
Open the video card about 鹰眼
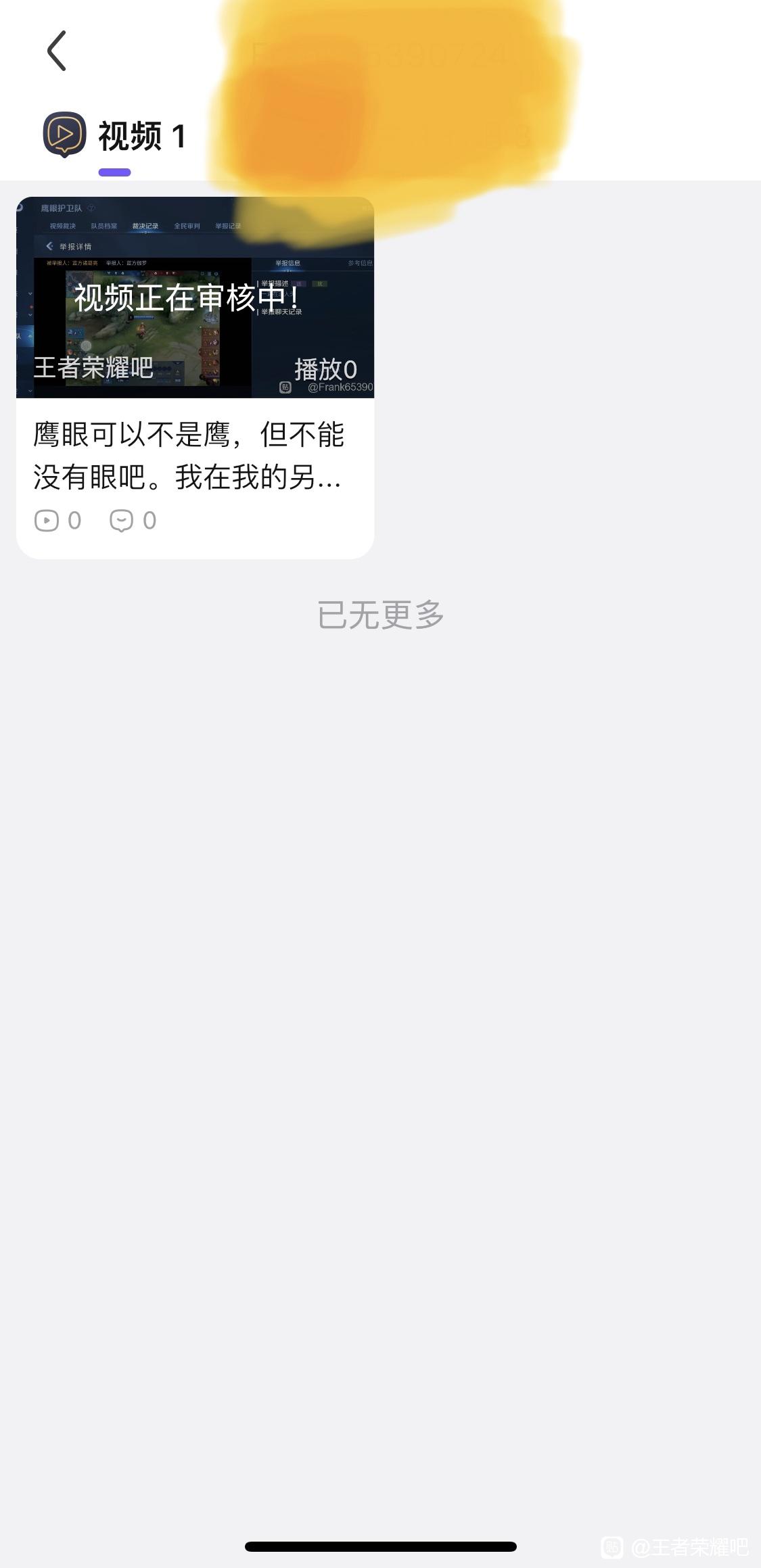pos(195,378)
